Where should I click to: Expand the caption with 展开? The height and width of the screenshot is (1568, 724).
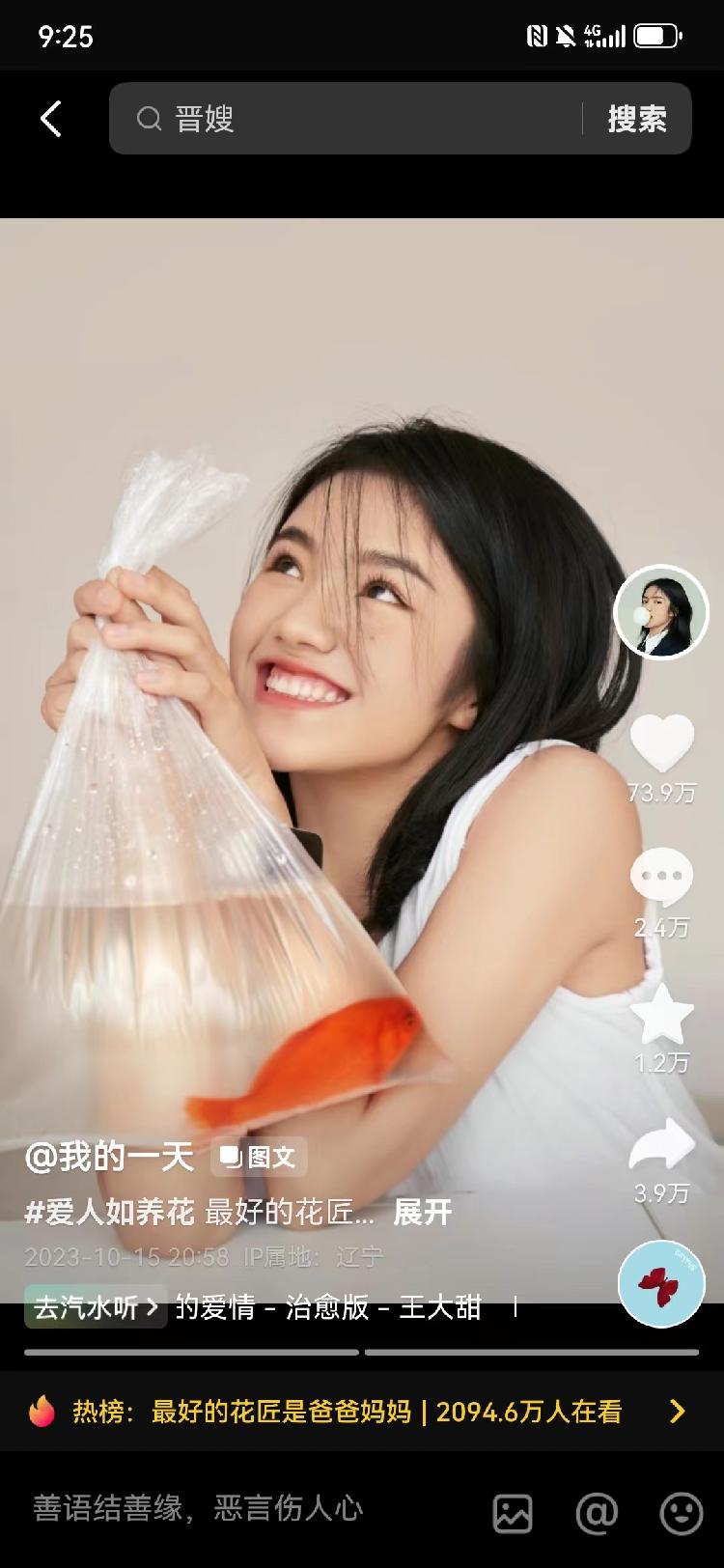(x=423, y=1212)
